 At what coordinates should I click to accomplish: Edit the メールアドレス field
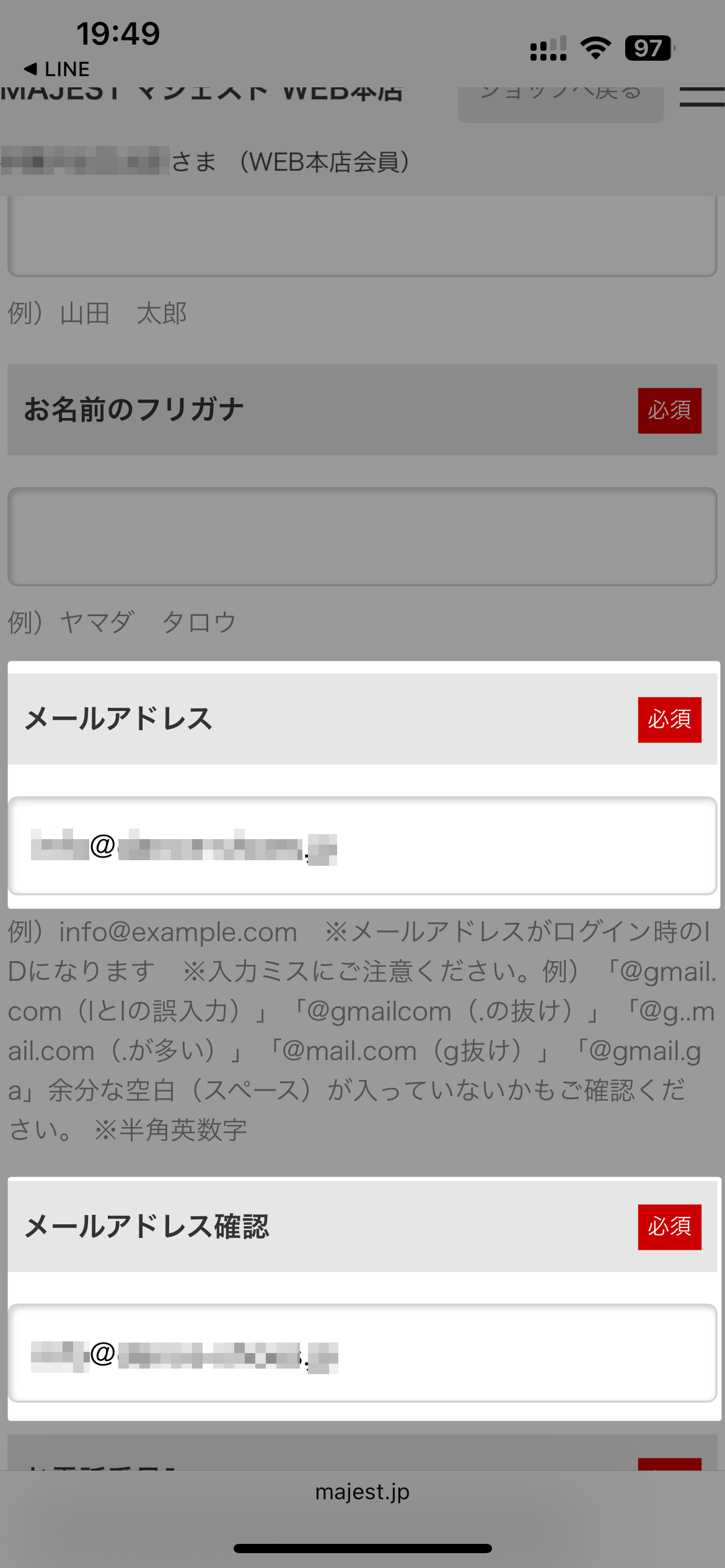[362, 846]
